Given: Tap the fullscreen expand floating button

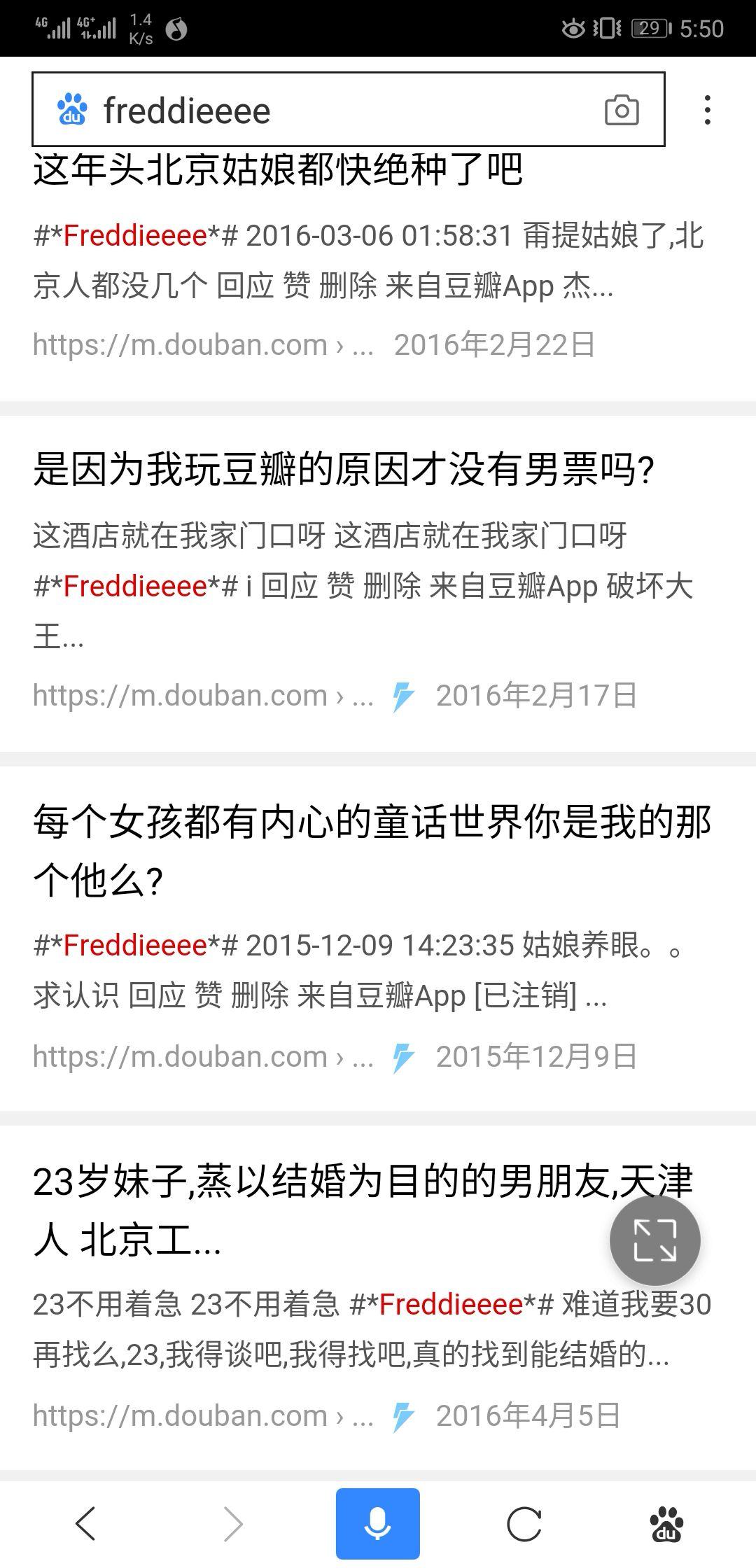Looking at the screenshot, I should [x=654, y=1240].
